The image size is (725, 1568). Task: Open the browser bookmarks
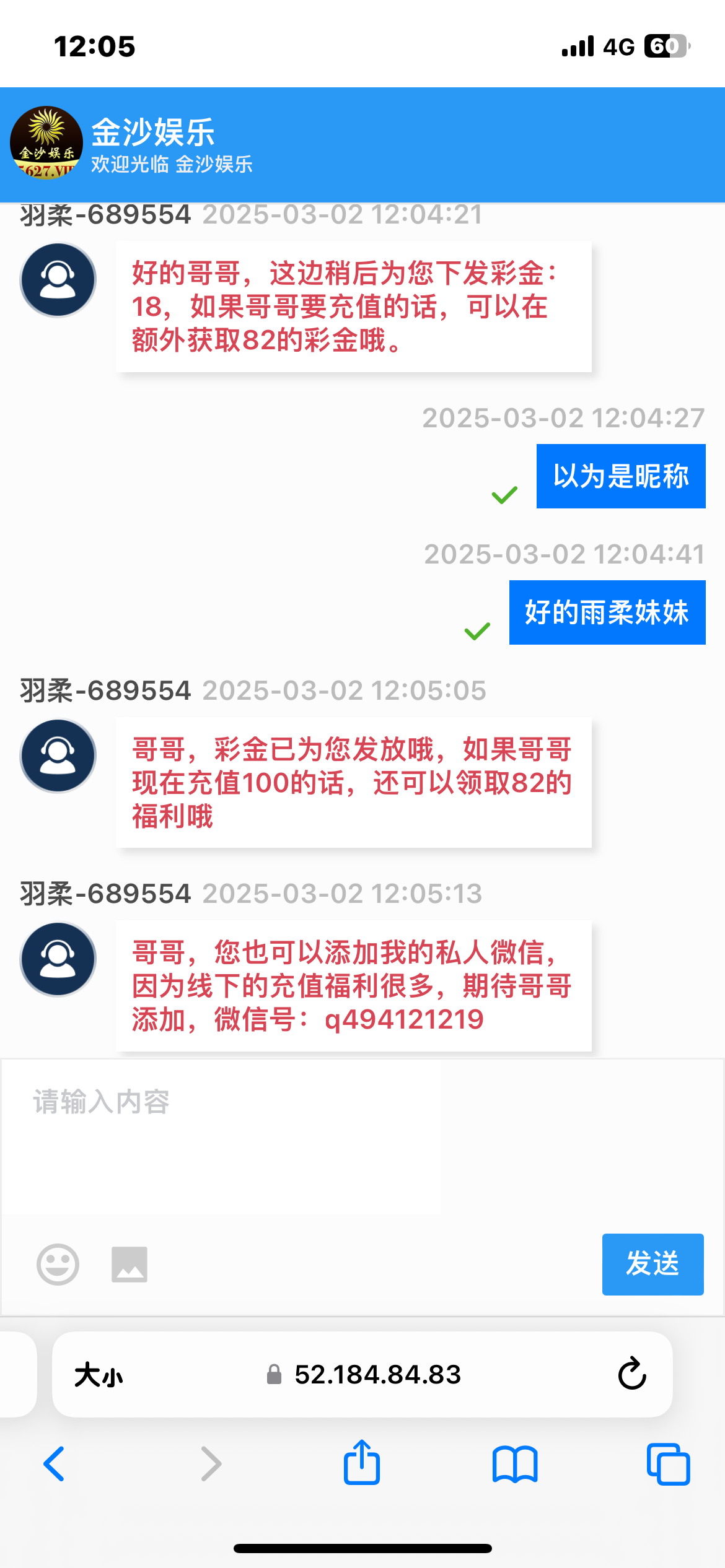[x=515, y=1464]
